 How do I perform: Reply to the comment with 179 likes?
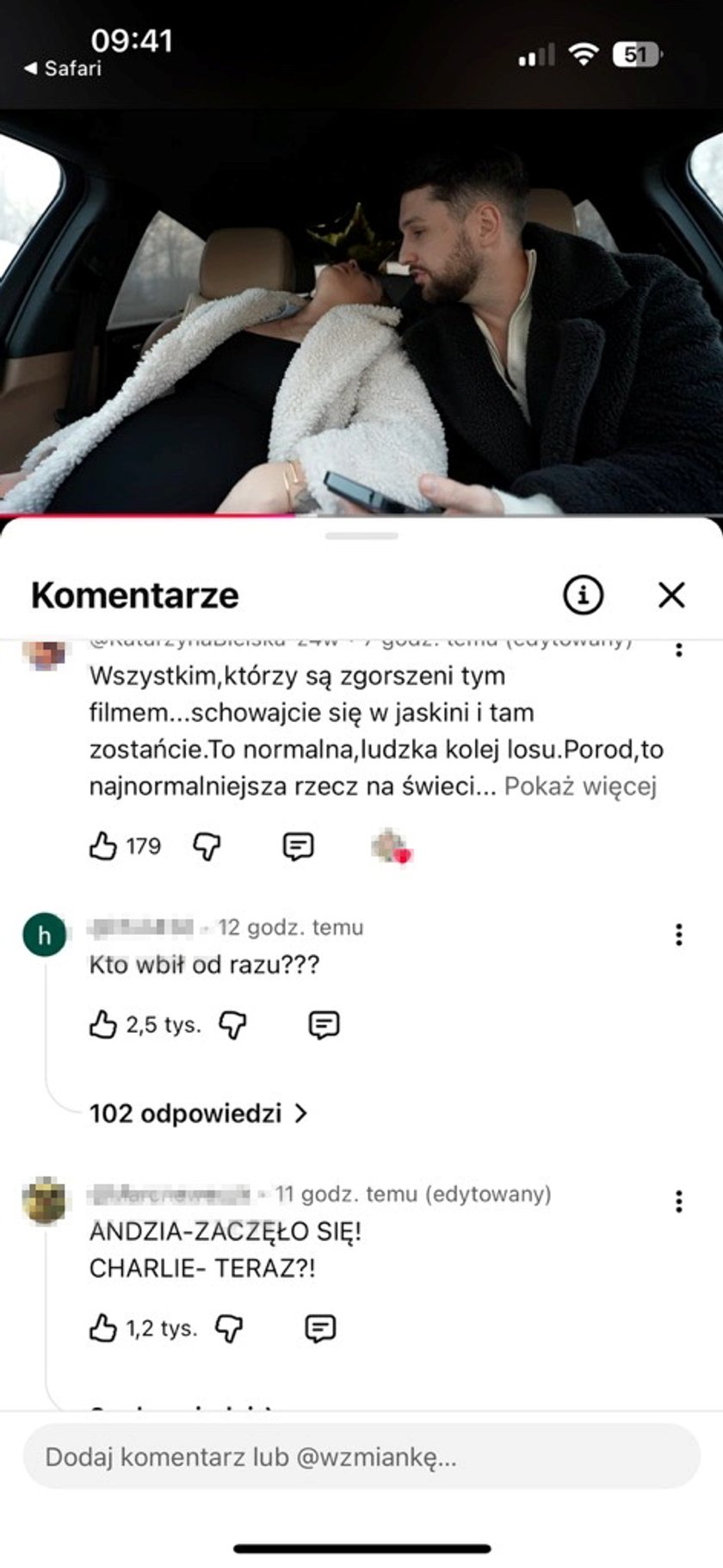tap(298, 846)
